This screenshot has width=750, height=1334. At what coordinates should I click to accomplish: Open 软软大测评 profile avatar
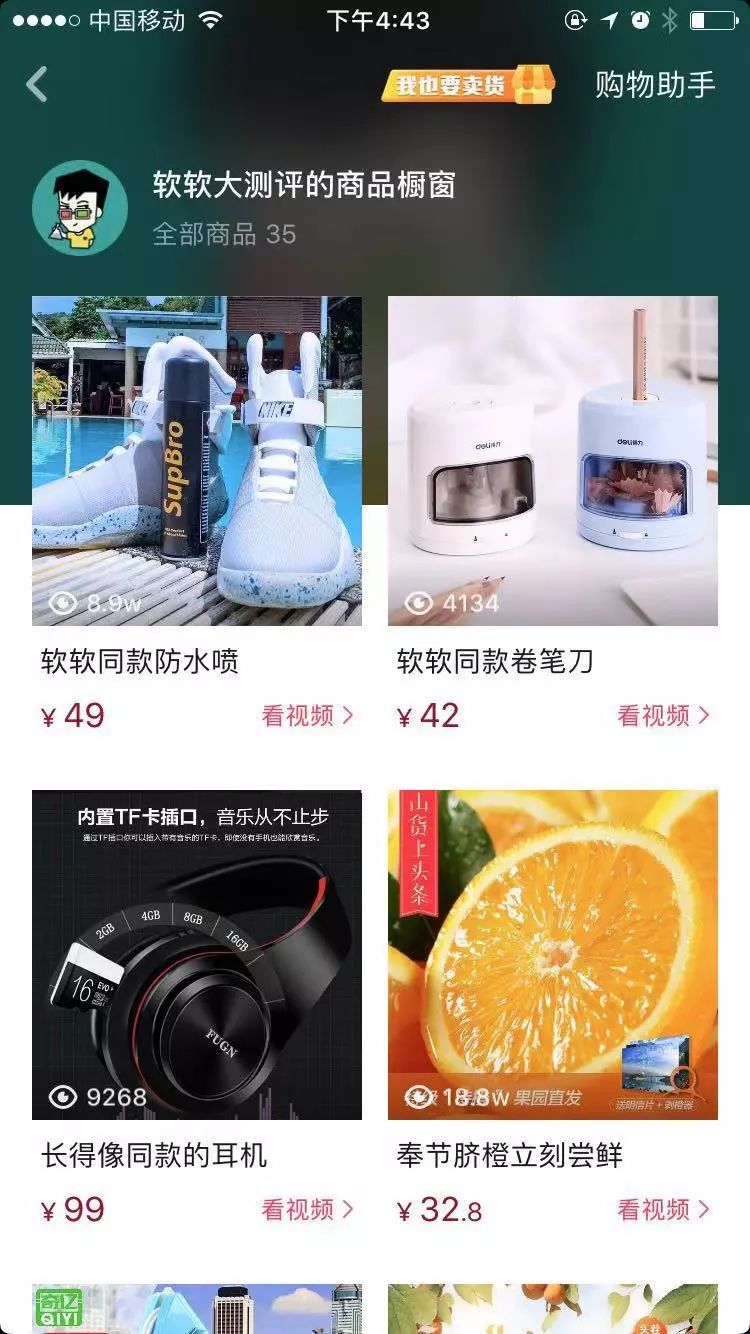point(79,207)
